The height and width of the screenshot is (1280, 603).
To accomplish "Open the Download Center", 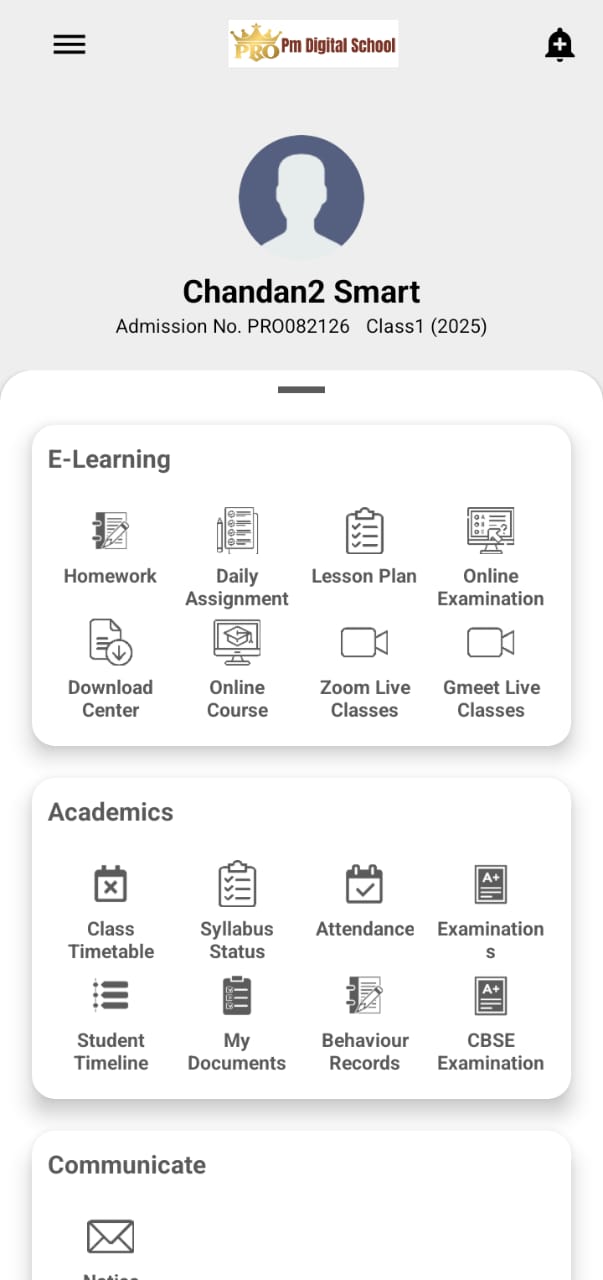I will tap(110, 670).
